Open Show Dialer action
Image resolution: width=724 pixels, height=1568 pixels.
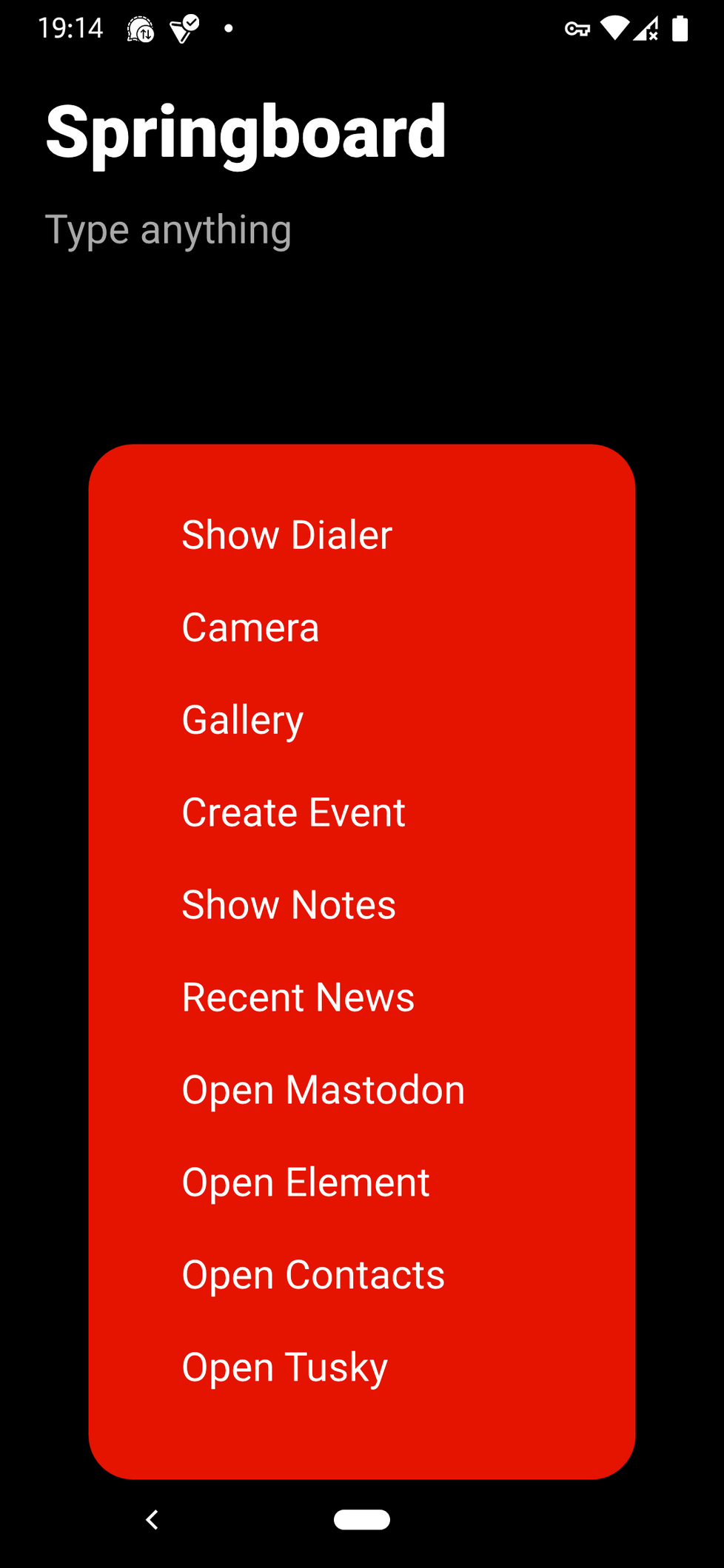(x=287, y=535)
